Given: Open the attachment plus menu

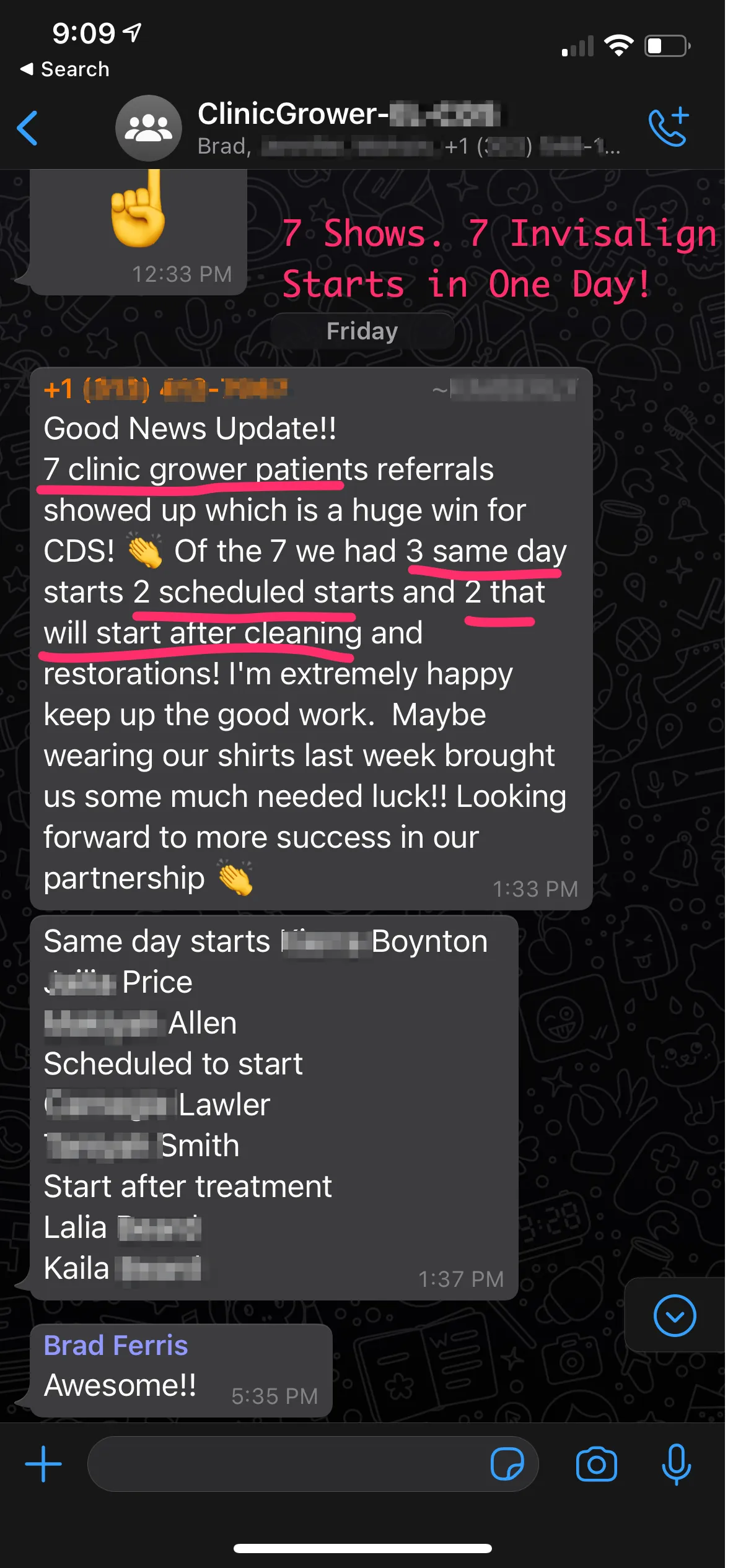Looking at the screenshot, I should coord(43,1464).
